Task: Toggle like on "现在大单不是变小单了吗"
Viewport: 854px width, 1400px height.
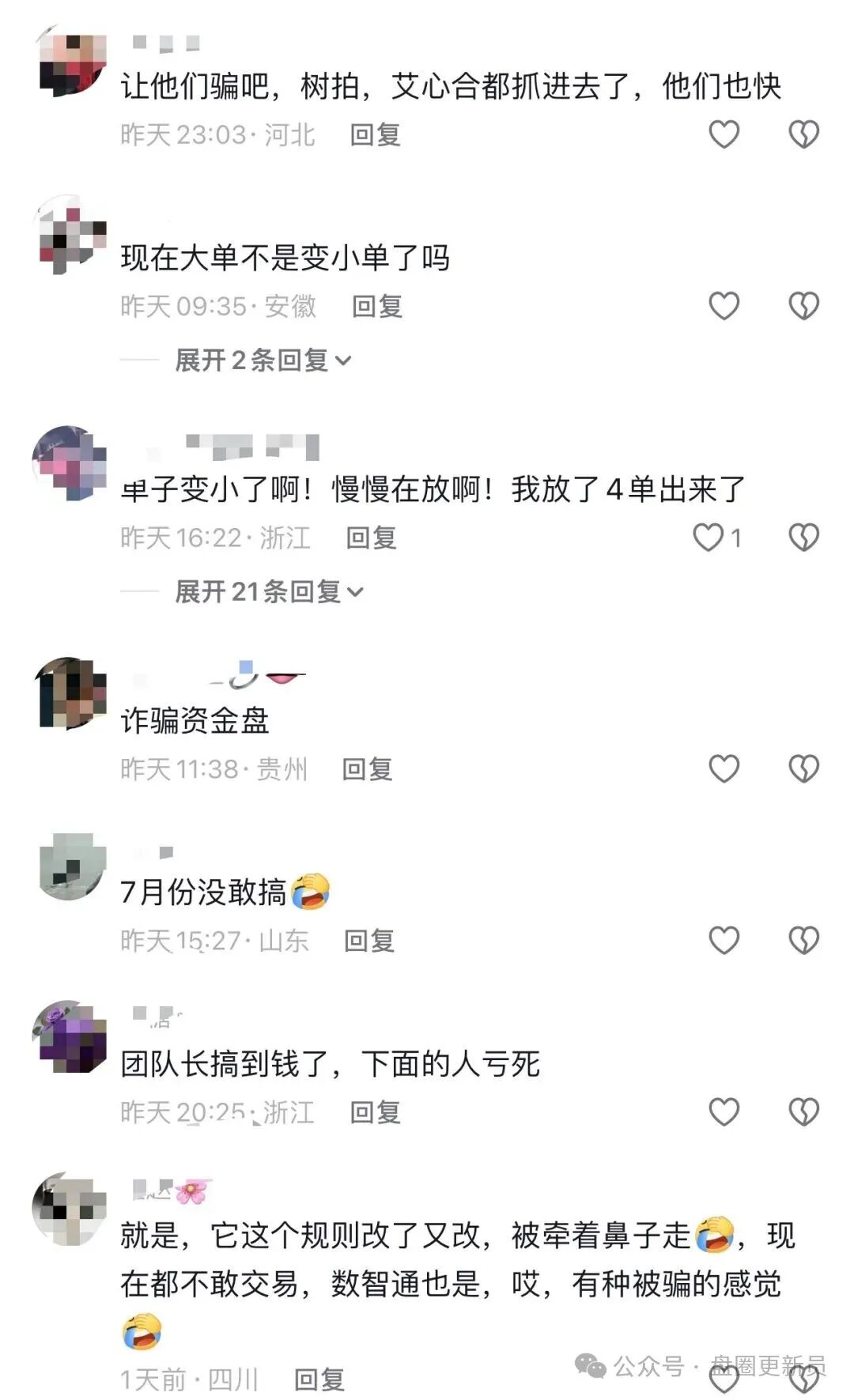Action: [722, 304]
